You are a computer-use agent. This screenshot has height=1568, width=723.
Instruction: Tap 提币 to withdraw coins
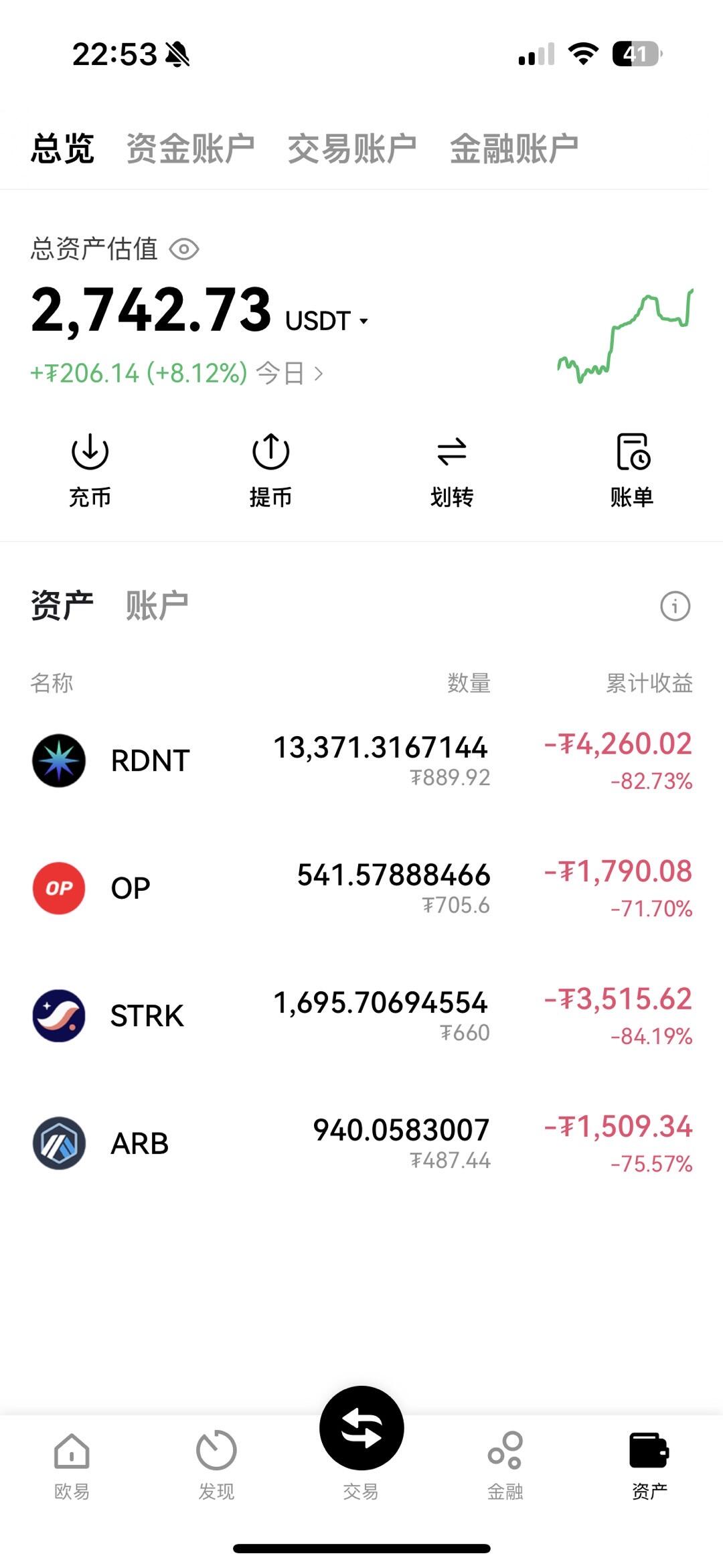270,469
